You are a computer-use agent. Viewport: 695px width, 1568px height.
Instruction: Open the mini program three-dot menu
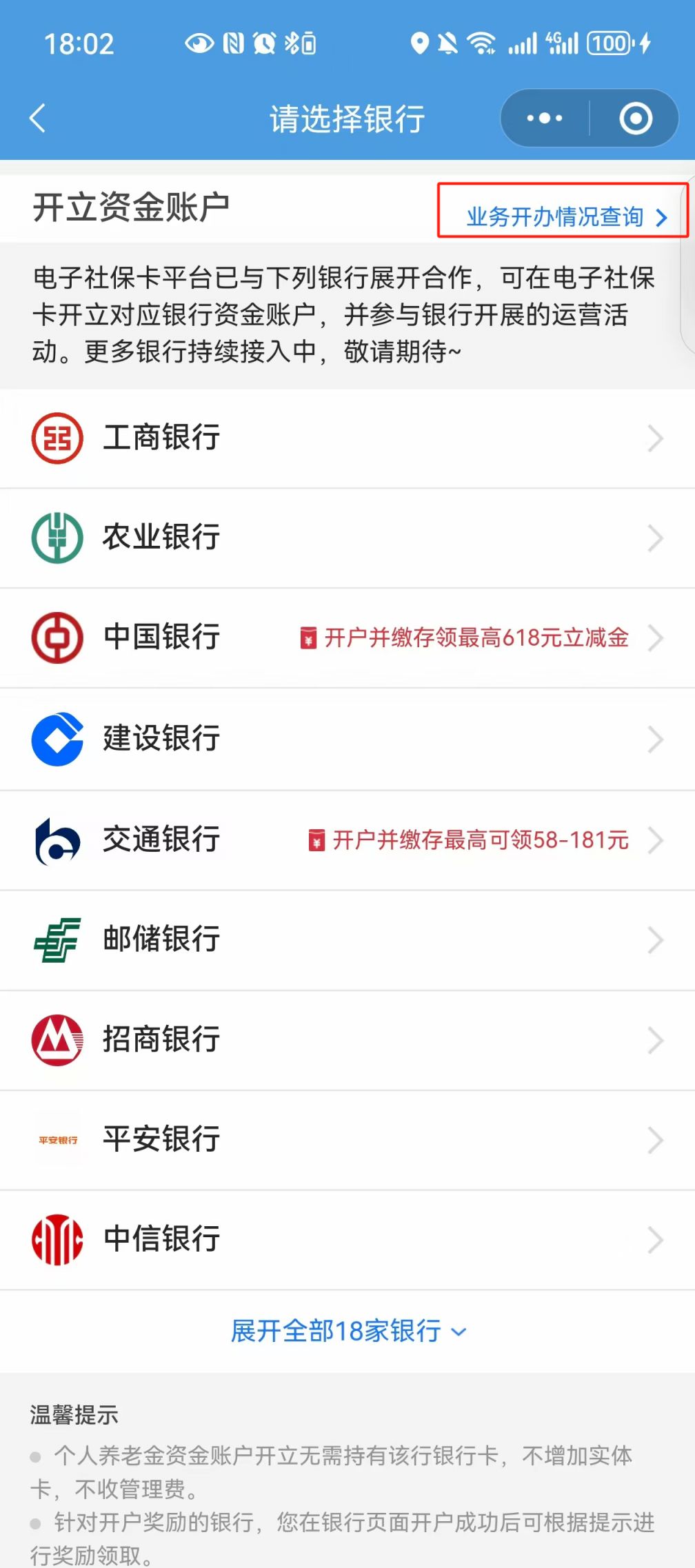[x=545, y=118]
